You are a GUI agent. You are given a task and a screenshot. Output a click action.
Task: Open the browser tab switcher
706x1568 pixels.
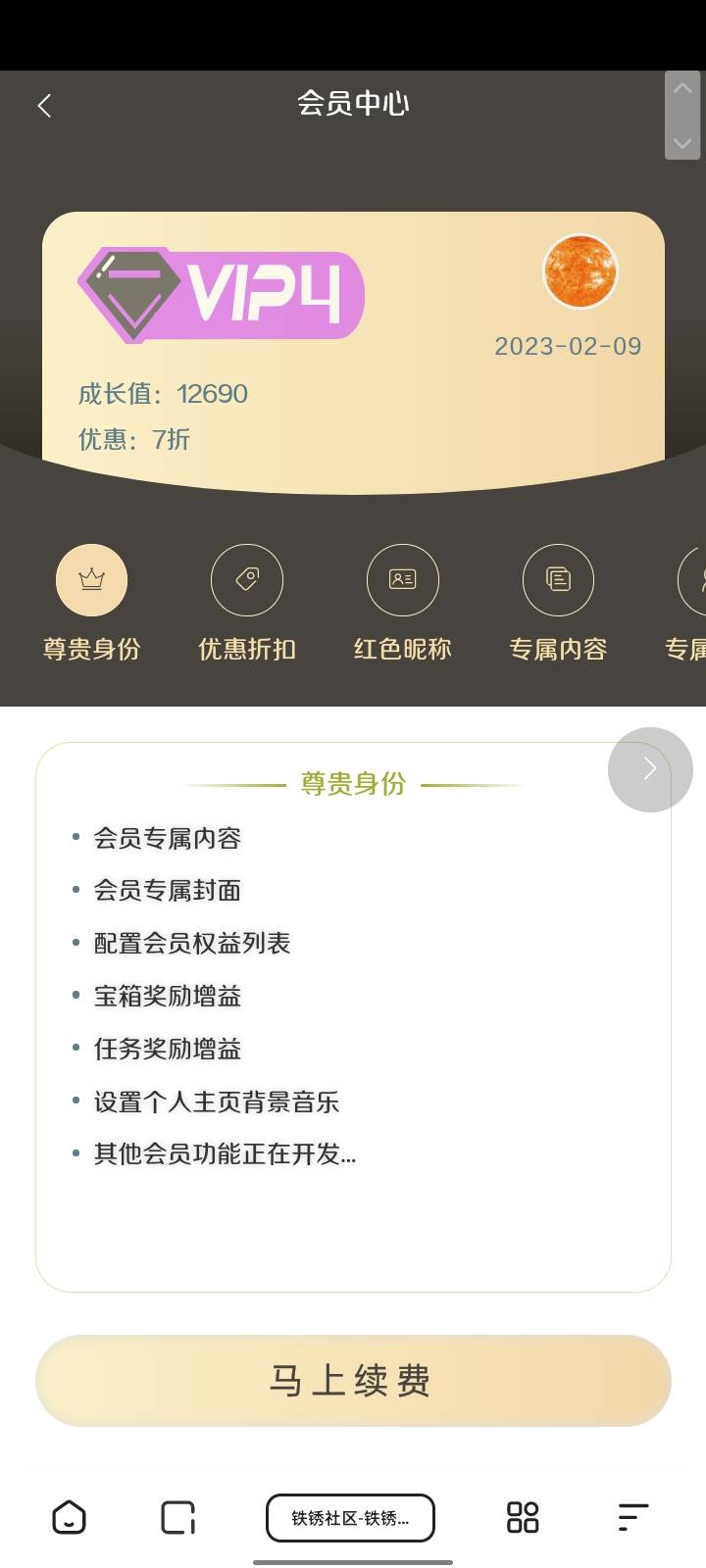(177, 1518)
